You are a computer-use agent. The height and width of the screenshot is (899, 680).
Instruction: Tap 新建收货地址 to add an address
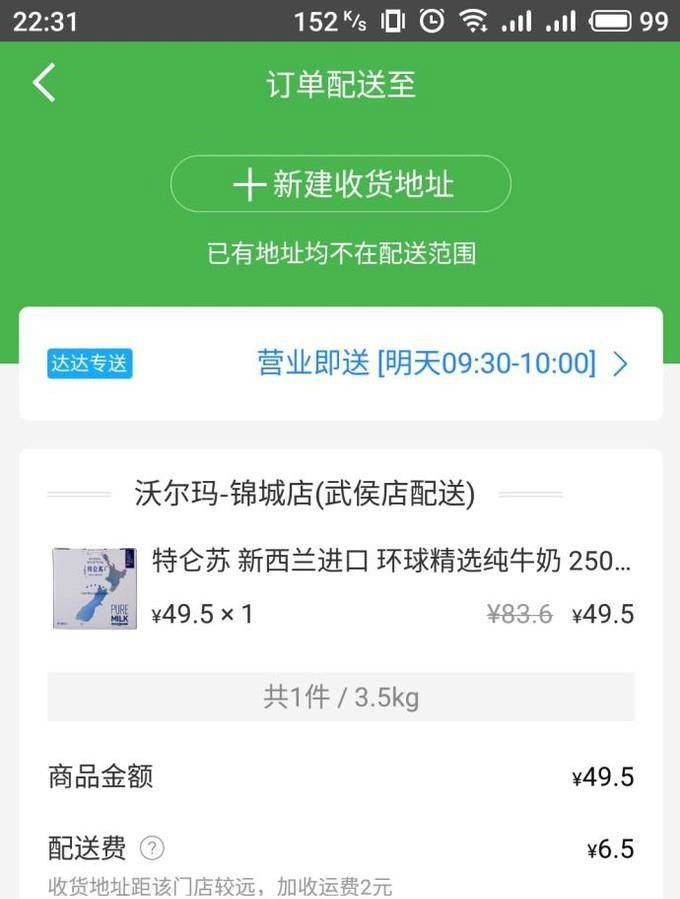click(341, 184)
